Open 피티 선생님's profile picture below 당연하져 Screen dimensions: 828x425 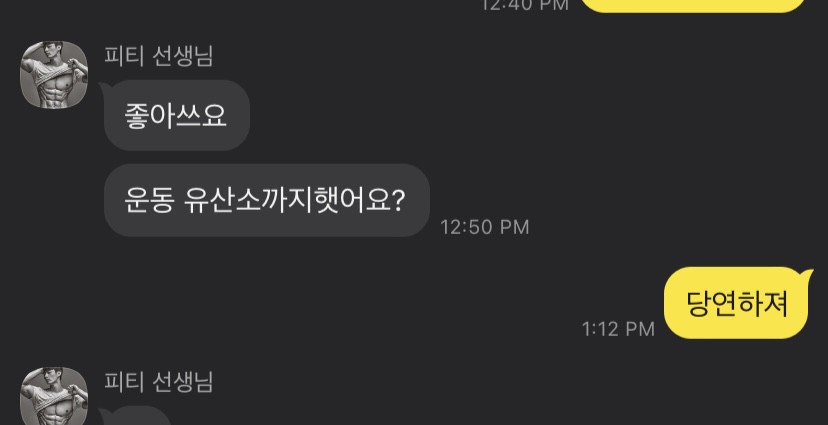point(54,397)
